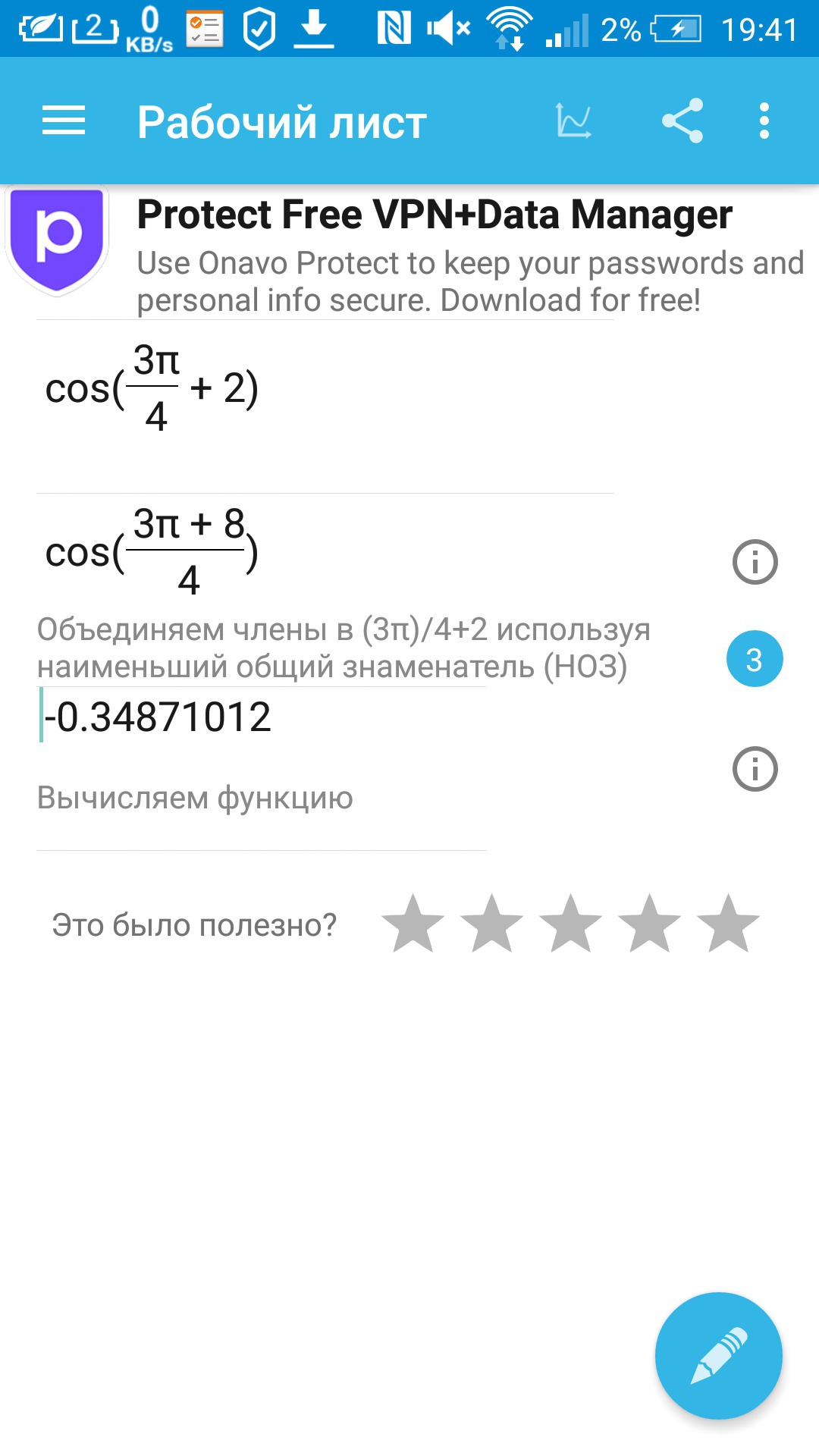The height and width of the screenshot is (1456, 819).
Task: Open the graph plot icon
Action: pos(573,121)
